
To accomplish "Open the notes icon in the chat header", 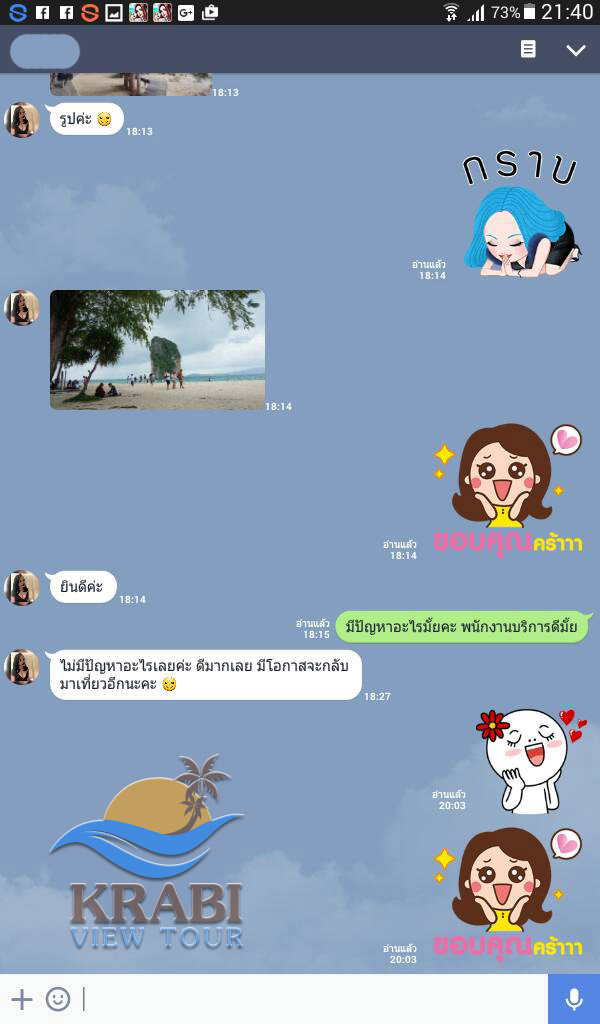I will point(528,50).
